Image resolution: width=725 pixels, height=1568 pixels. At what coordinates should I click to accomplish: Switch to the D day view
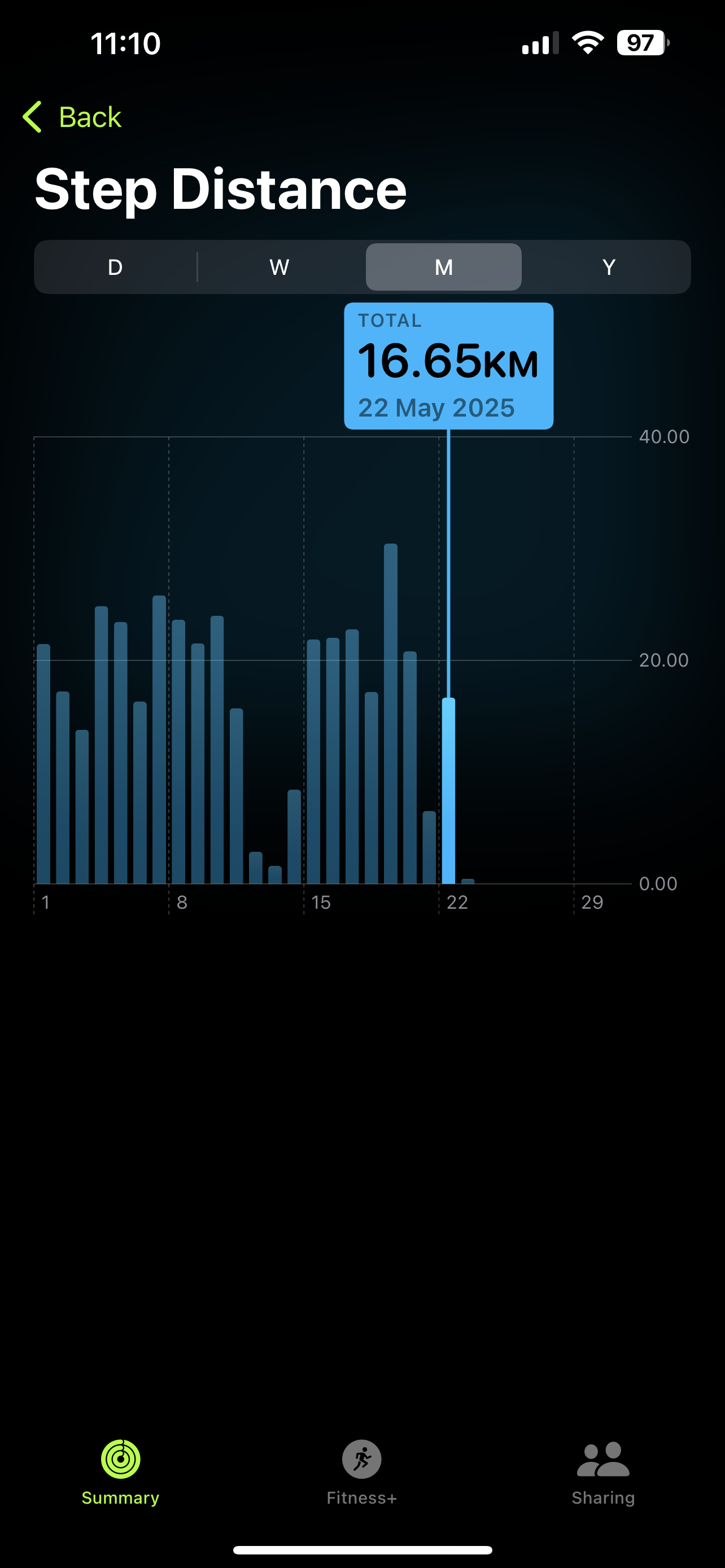pyautogui.click(x=116, y=267)
